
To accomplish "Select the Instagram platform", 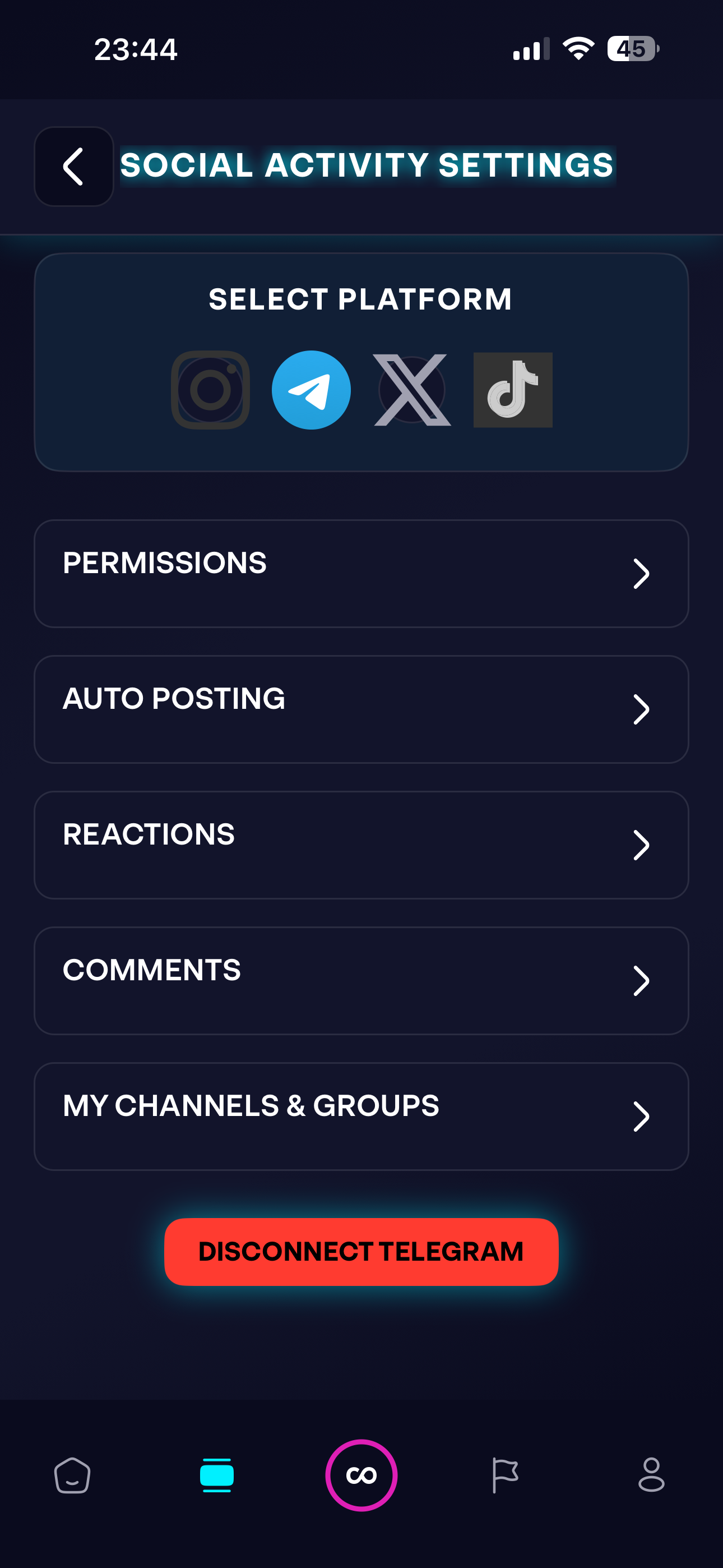I will point(211,390).
